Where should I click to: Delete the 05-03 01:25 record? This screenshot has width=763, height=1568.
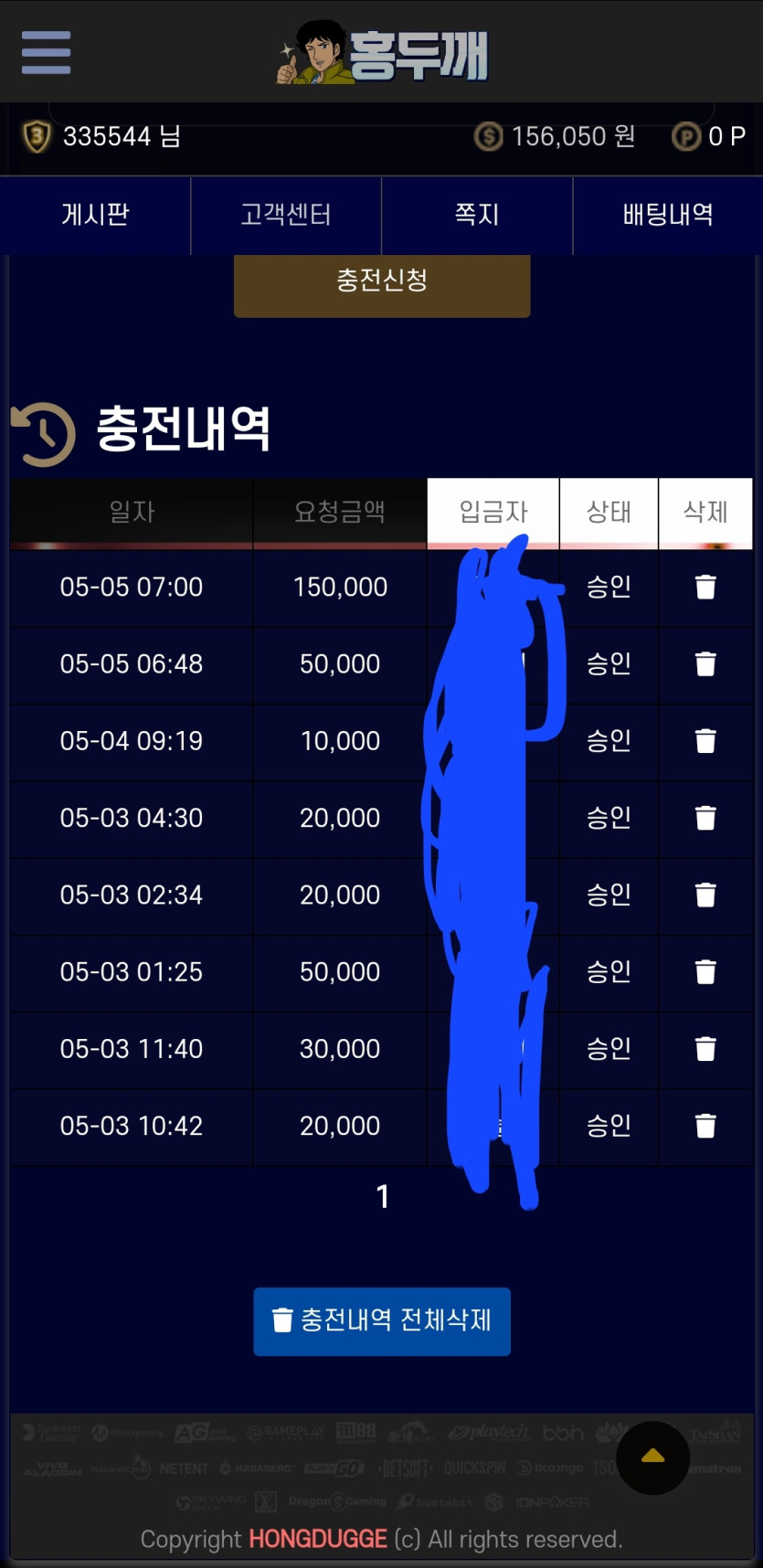705,971
